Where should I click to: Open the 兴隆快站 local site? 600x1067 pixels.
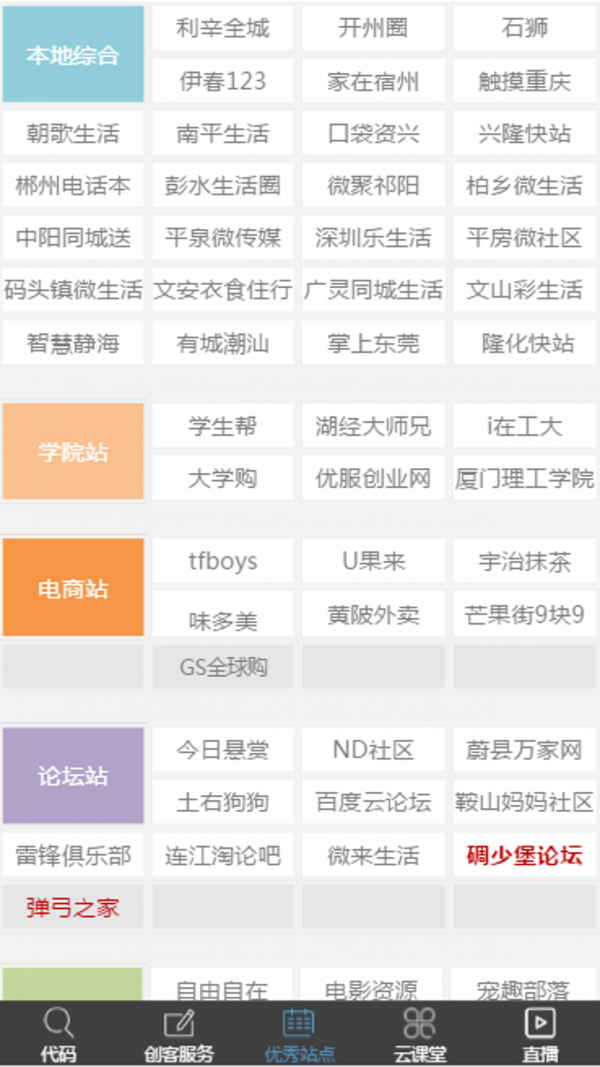tap(524, 133)
